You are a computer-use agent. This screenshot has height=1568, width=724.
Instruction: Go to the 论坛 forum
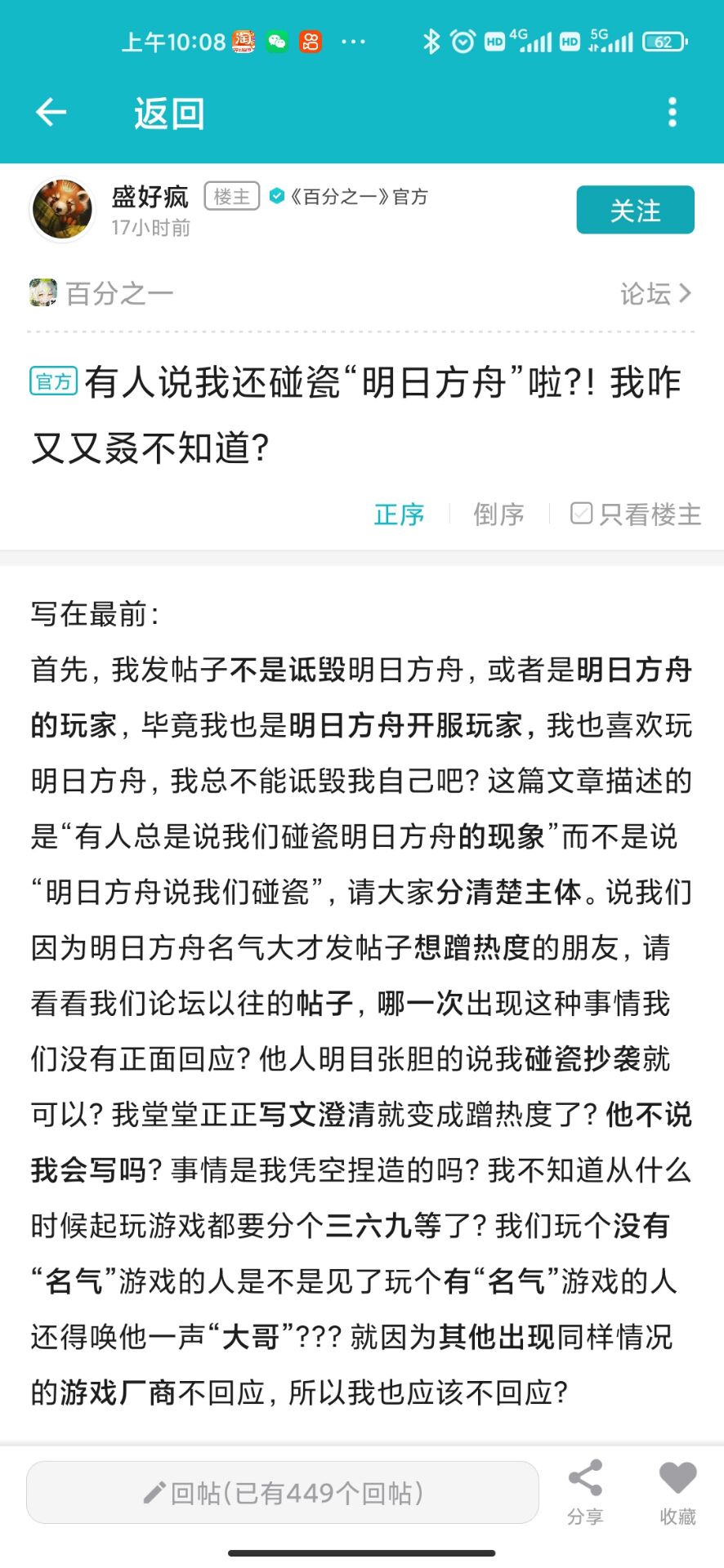(x=655, y=293)
